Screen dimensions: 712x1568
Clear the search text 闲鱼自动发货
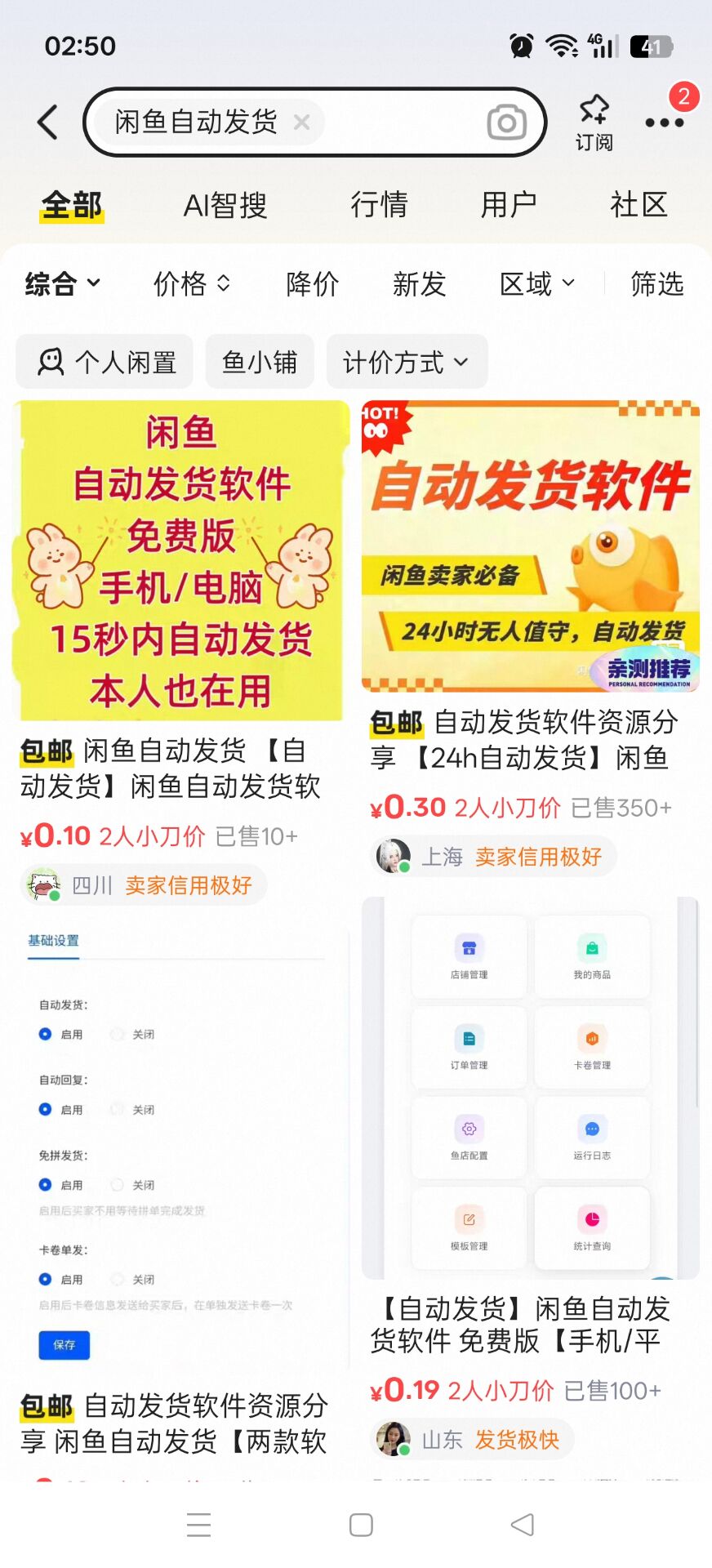(301, 122)
